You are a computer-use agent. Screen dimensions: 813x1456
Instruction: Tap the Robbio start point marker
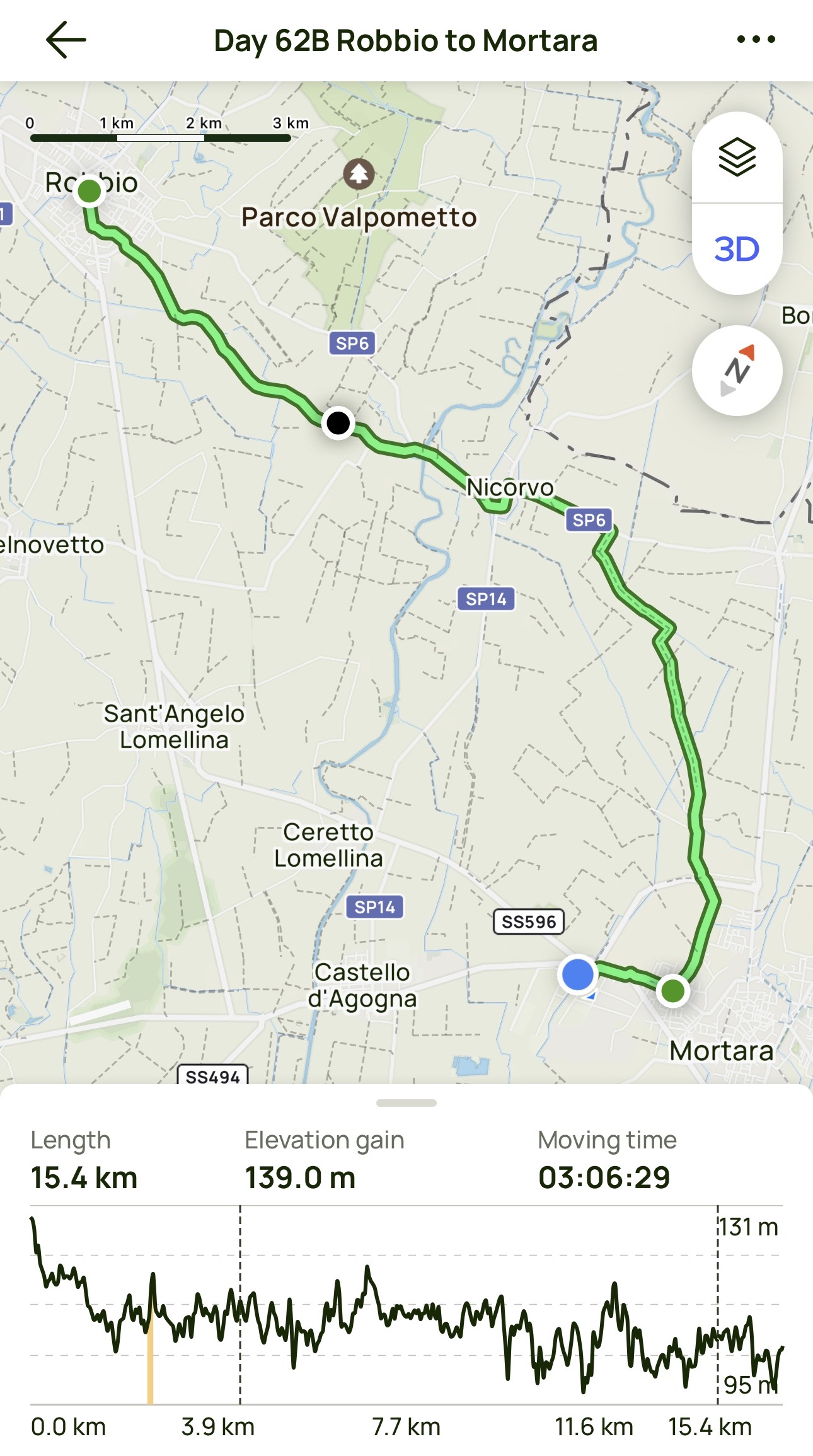89,190
